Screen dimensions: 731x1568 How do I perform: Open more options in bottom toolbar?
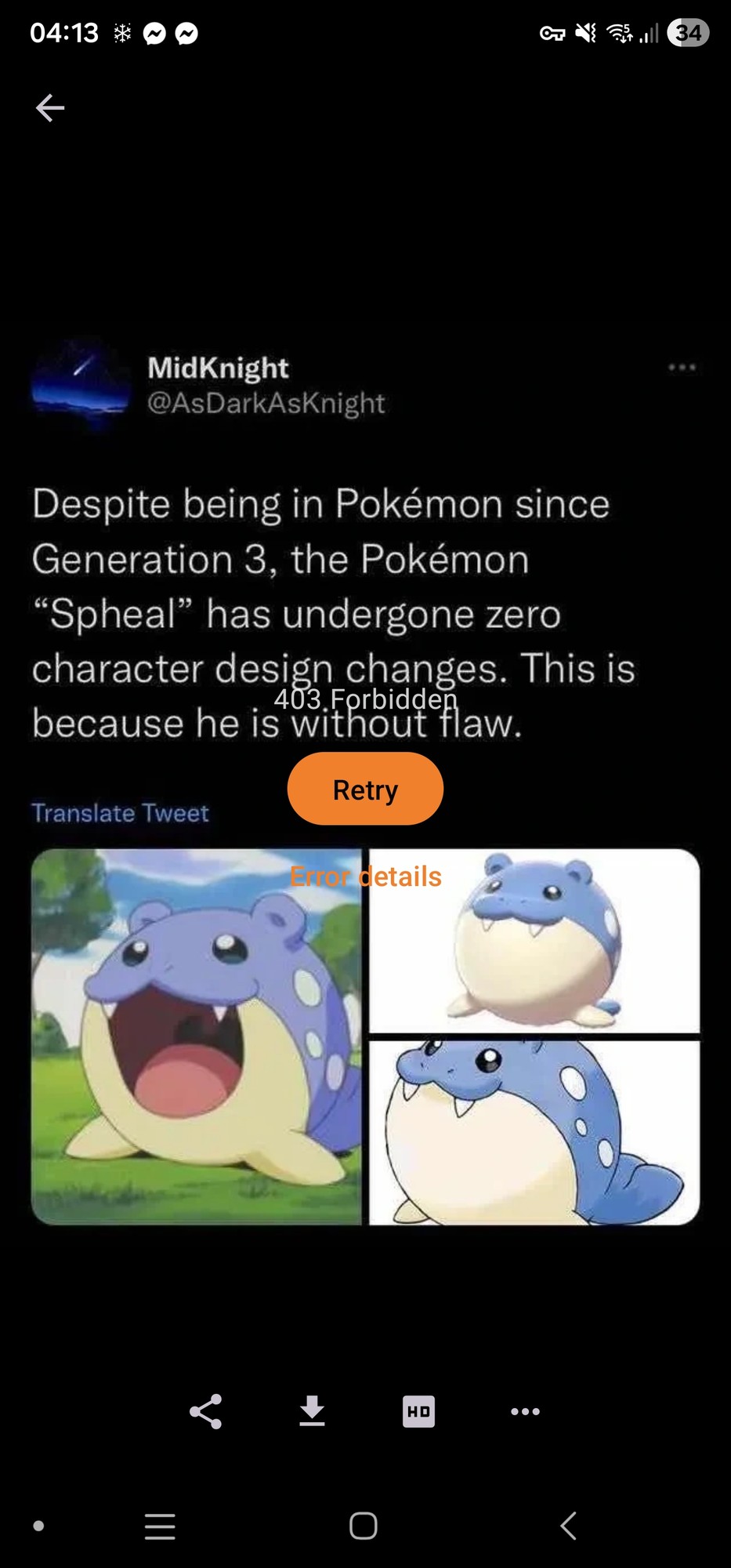[x=525, y=1411]
